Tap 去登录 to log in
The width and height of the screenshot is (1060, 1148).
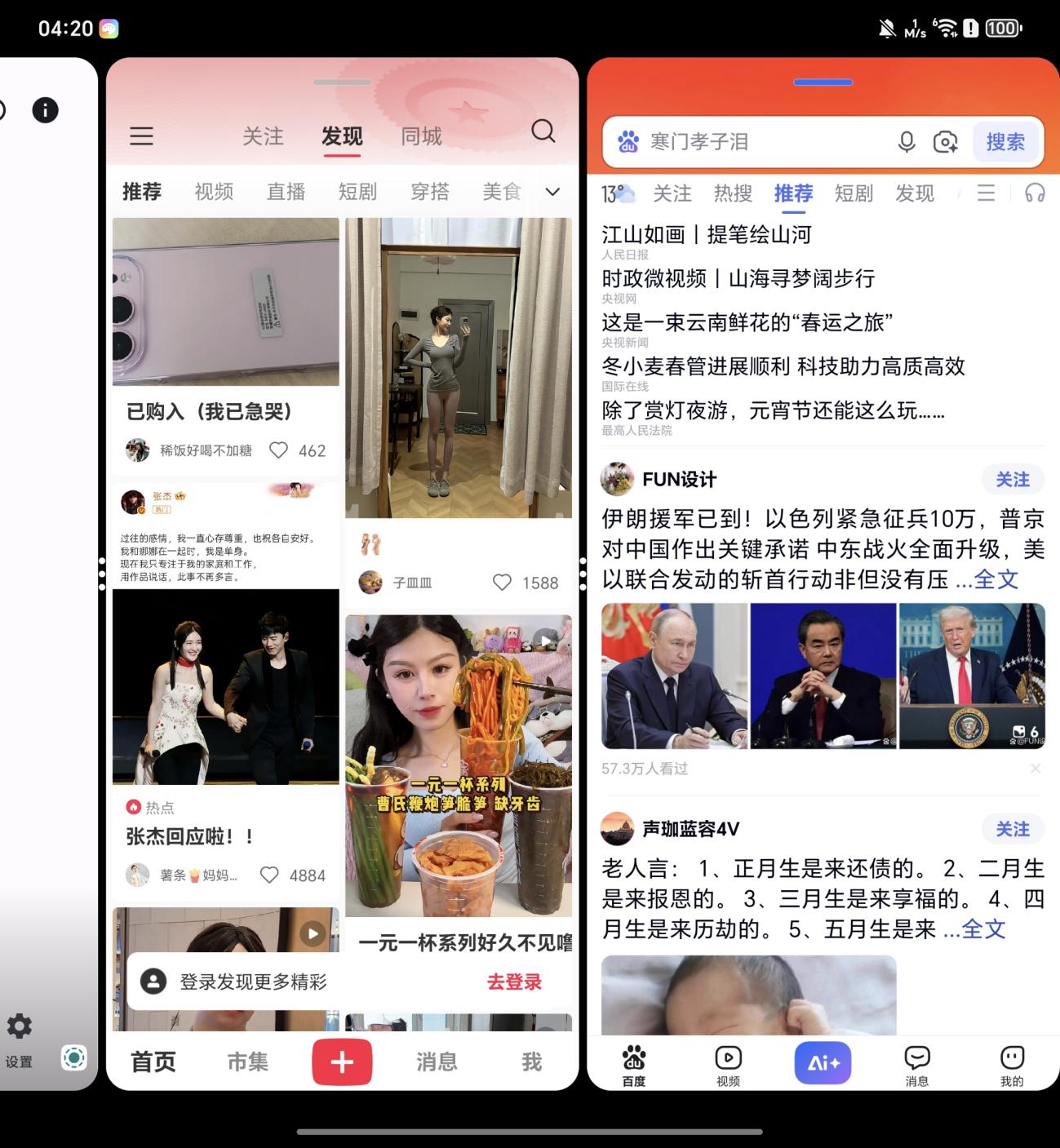(x=514, y=982)
